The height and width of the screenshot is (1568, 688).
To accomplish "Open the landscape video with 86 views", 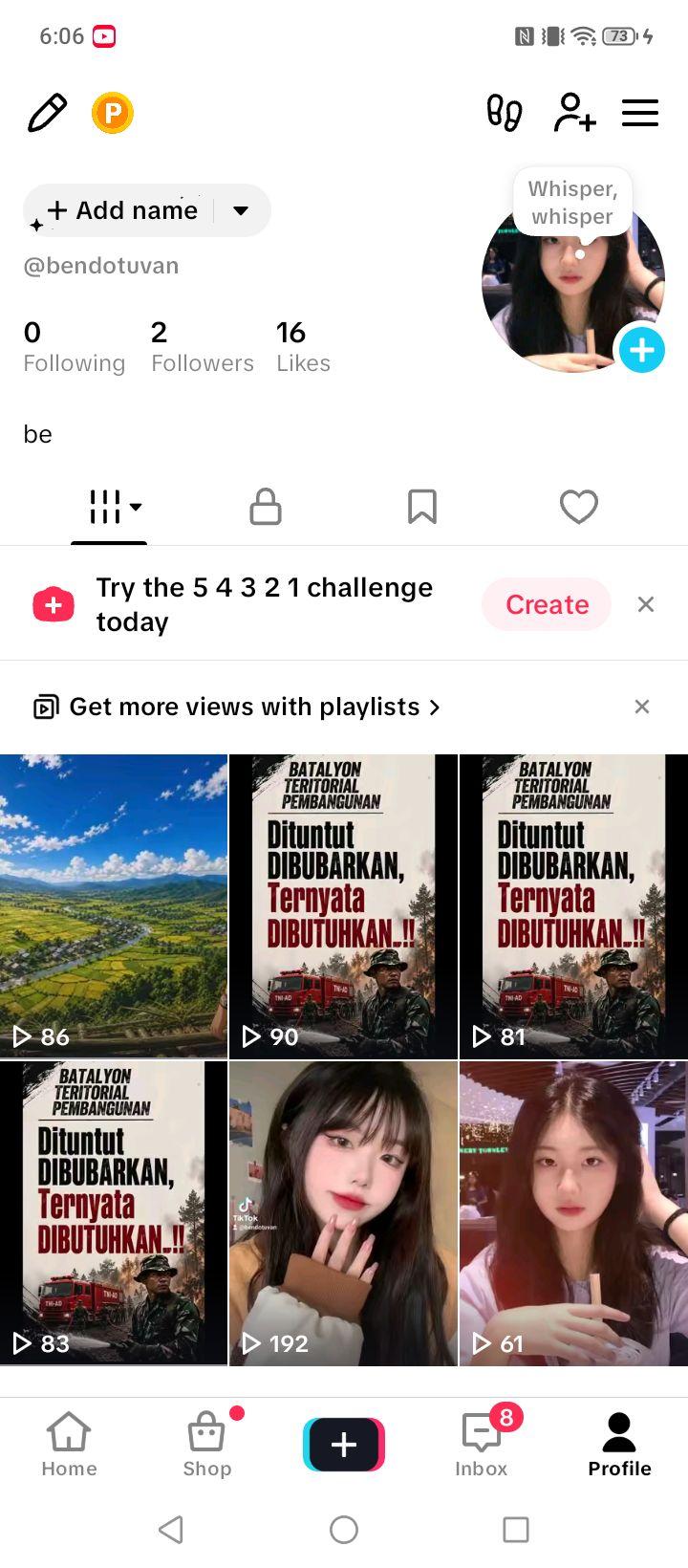I will [114, 906].
